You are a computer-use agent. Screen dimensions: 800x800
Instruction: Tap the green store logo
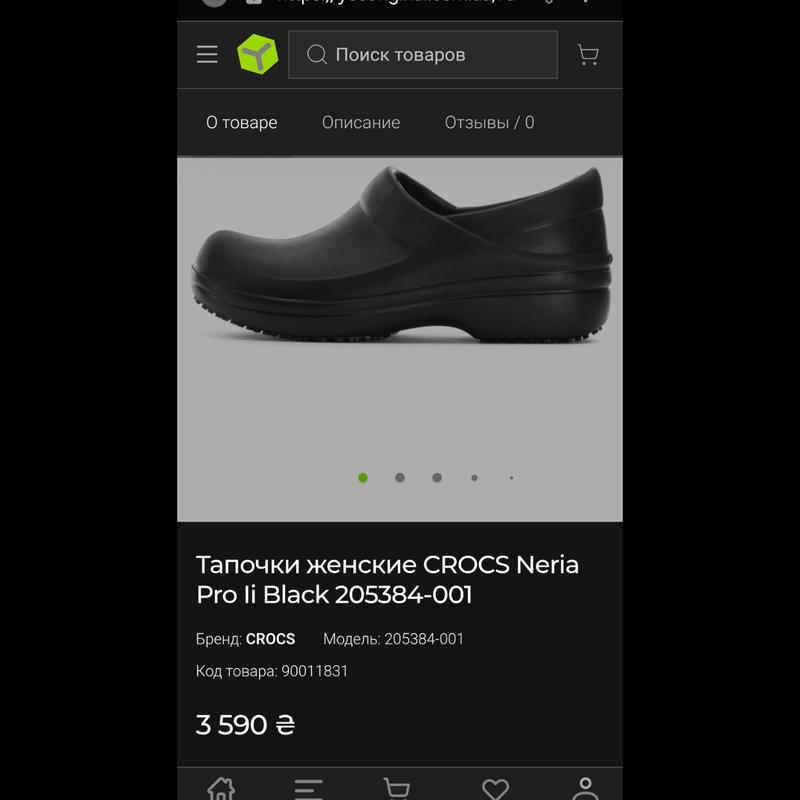coord(257,54)
